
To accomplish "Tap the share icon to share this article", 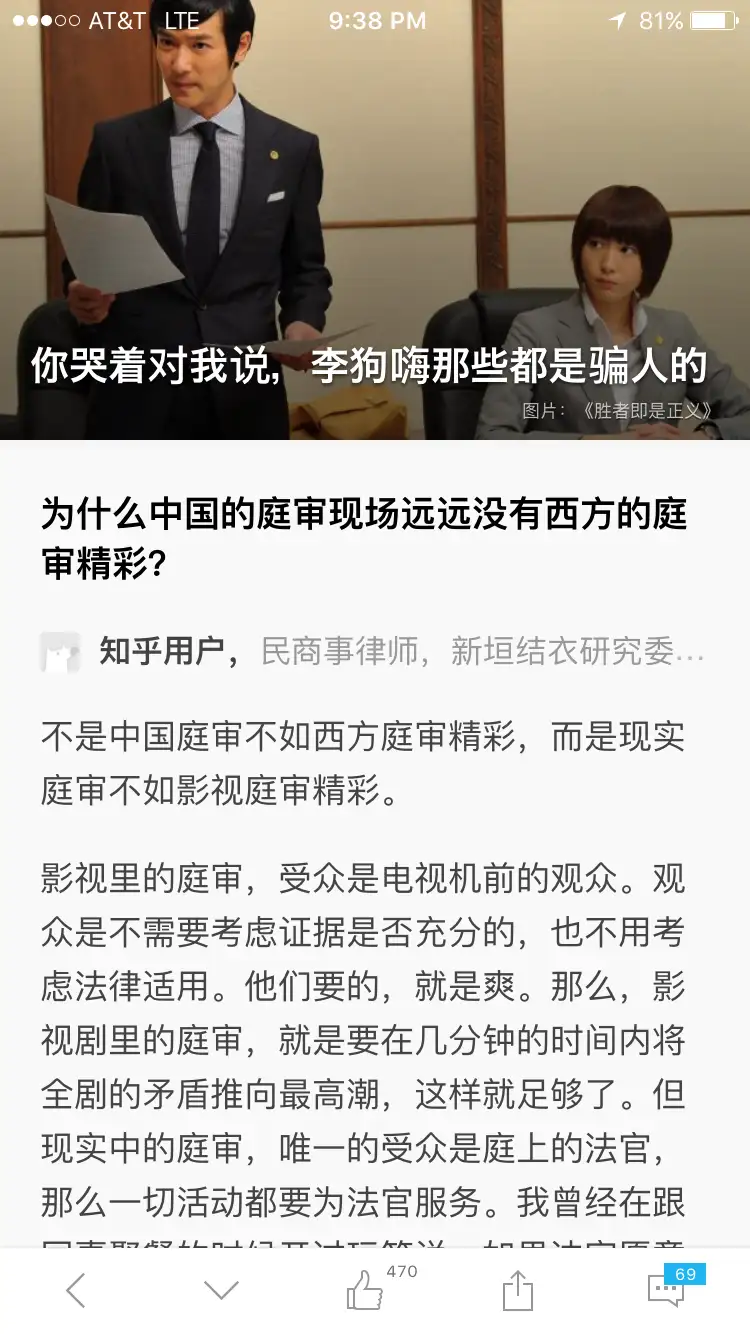I will pyautogui.click(x=520, y=1290).
